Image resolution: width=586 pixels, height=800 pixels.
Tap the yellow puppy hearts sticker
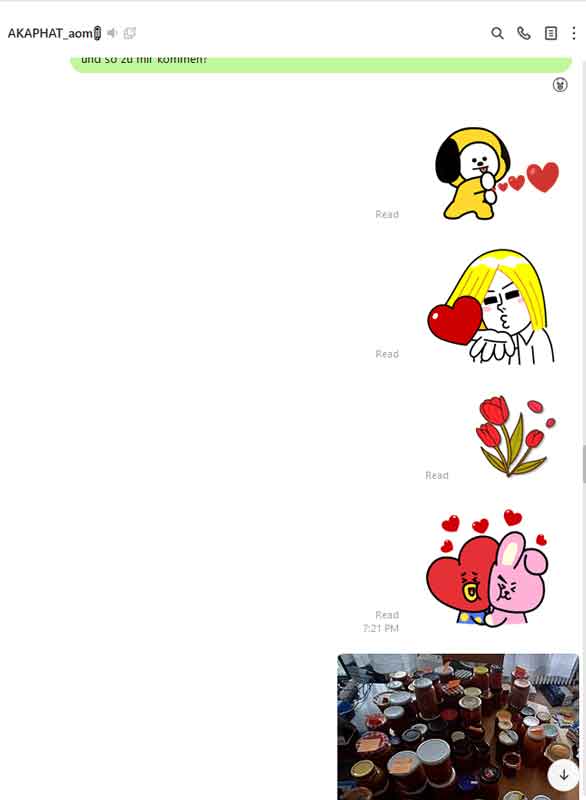(497, 173)
